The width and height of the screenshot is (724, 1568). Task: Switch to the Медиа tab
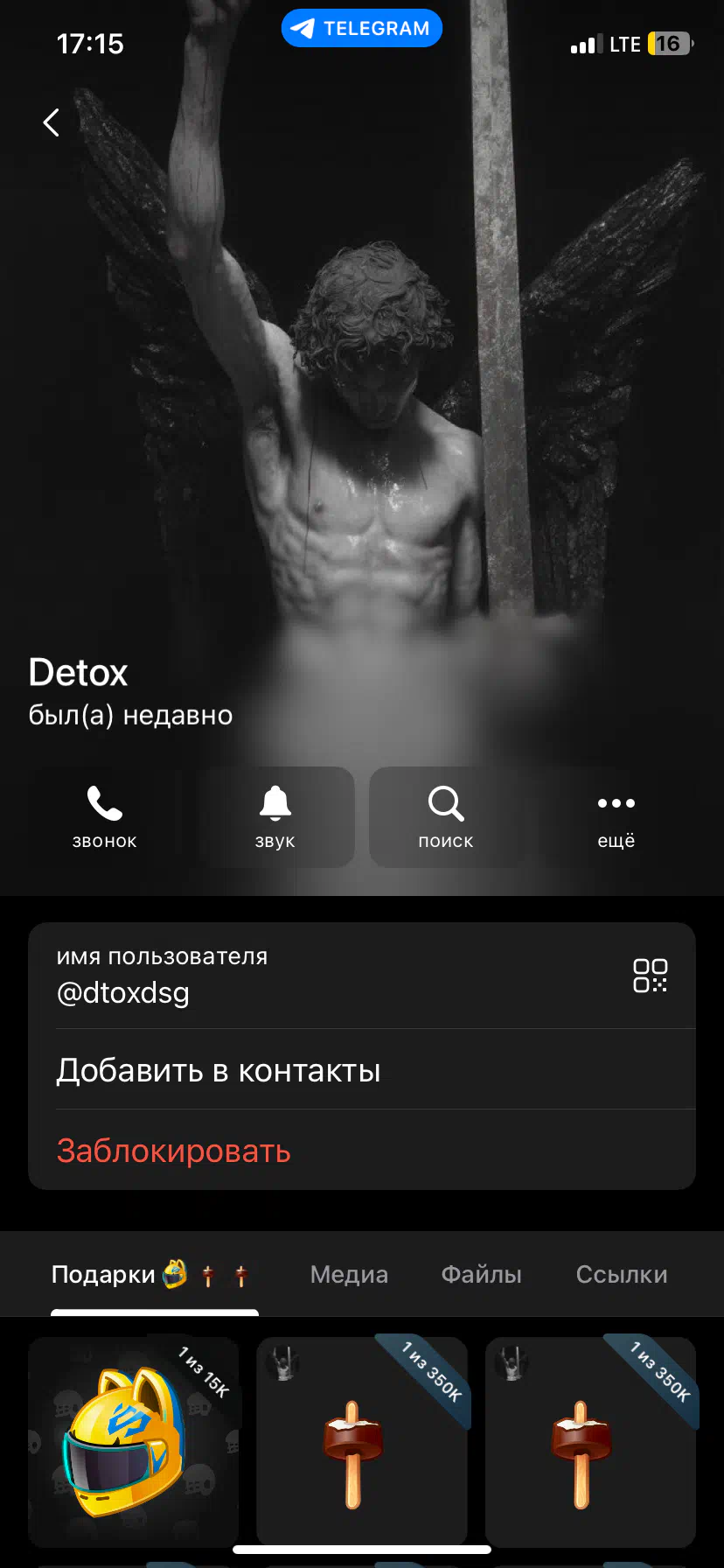coord(349,1275)
